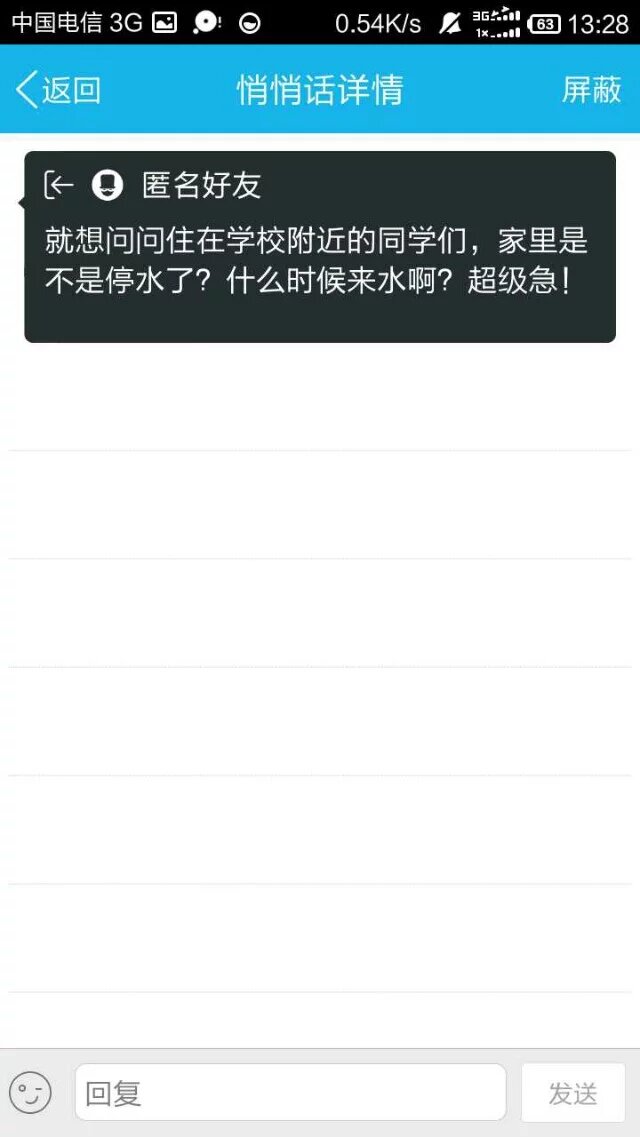Block this whisper with 屏蔽
The height and width of the screenshot is (1137, 640).
pyautogui.click(x=591, y=90)
